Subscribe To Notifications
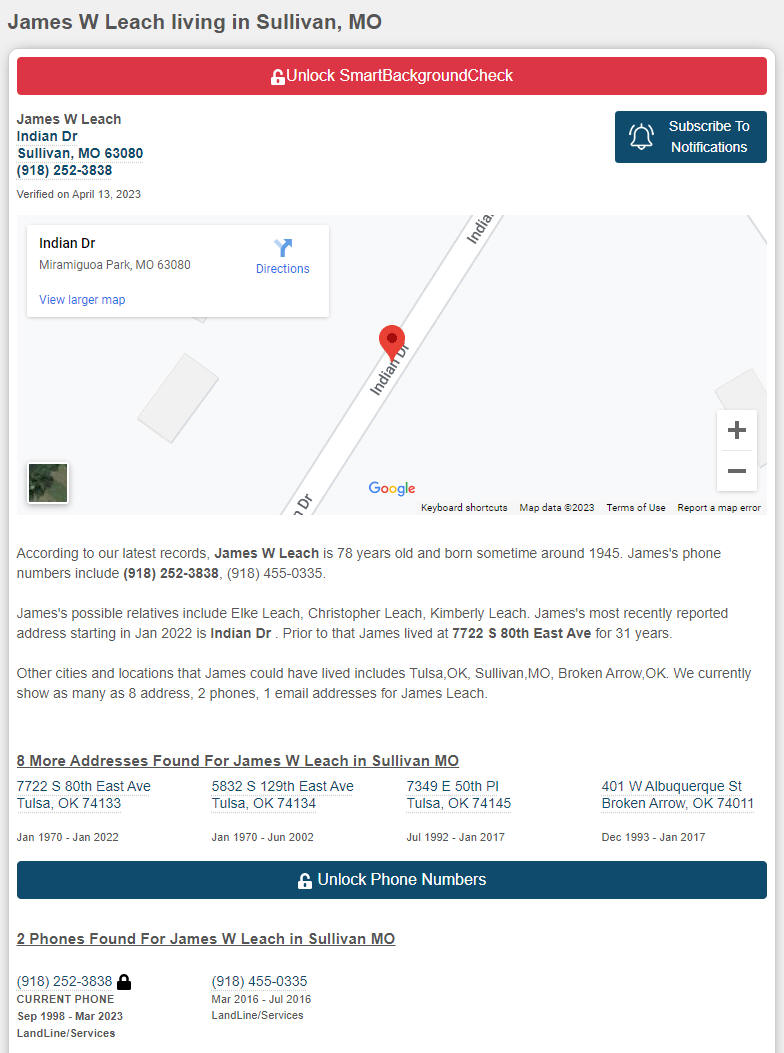Viewport: 784px width, 1053px height. coord(690,137)
